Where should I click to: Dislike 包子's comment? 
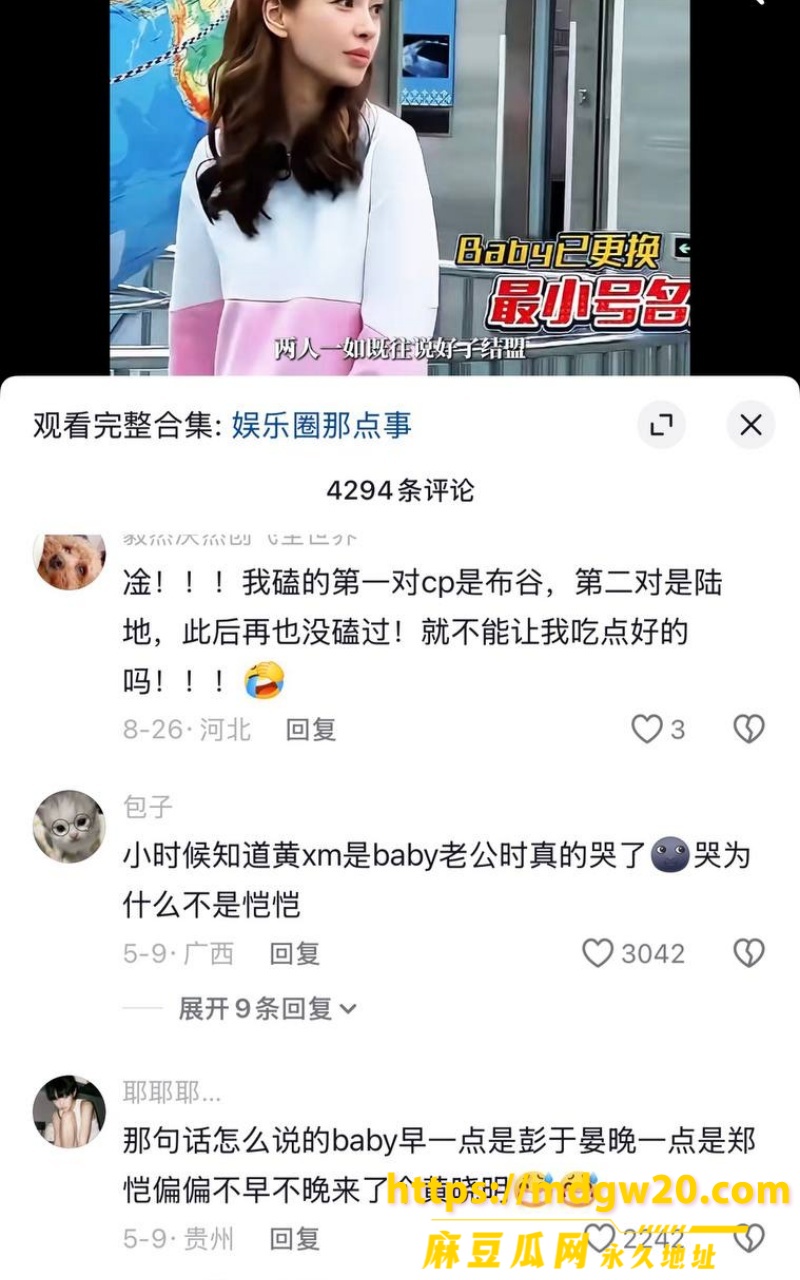[749, 953]
